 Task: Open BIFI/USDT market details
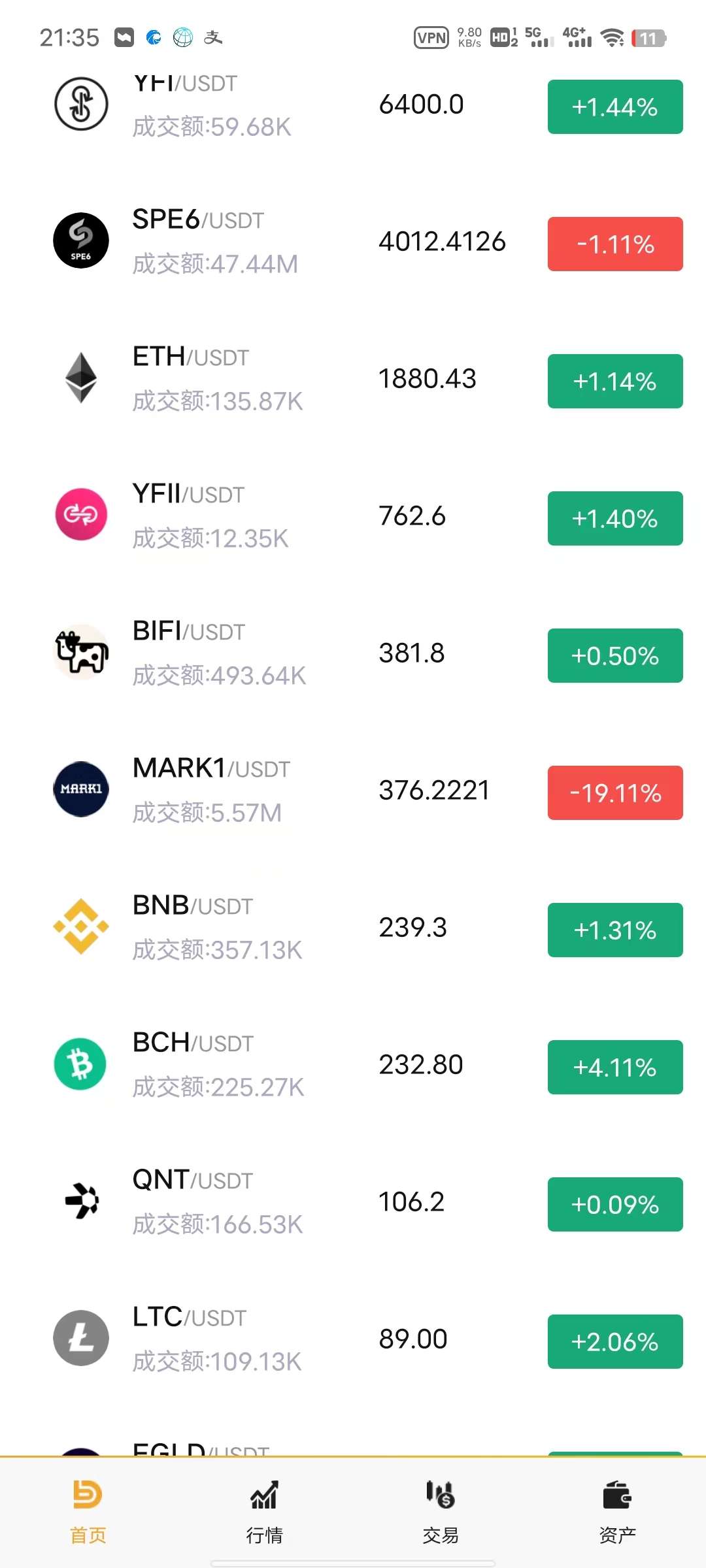[x=353, y=653]
